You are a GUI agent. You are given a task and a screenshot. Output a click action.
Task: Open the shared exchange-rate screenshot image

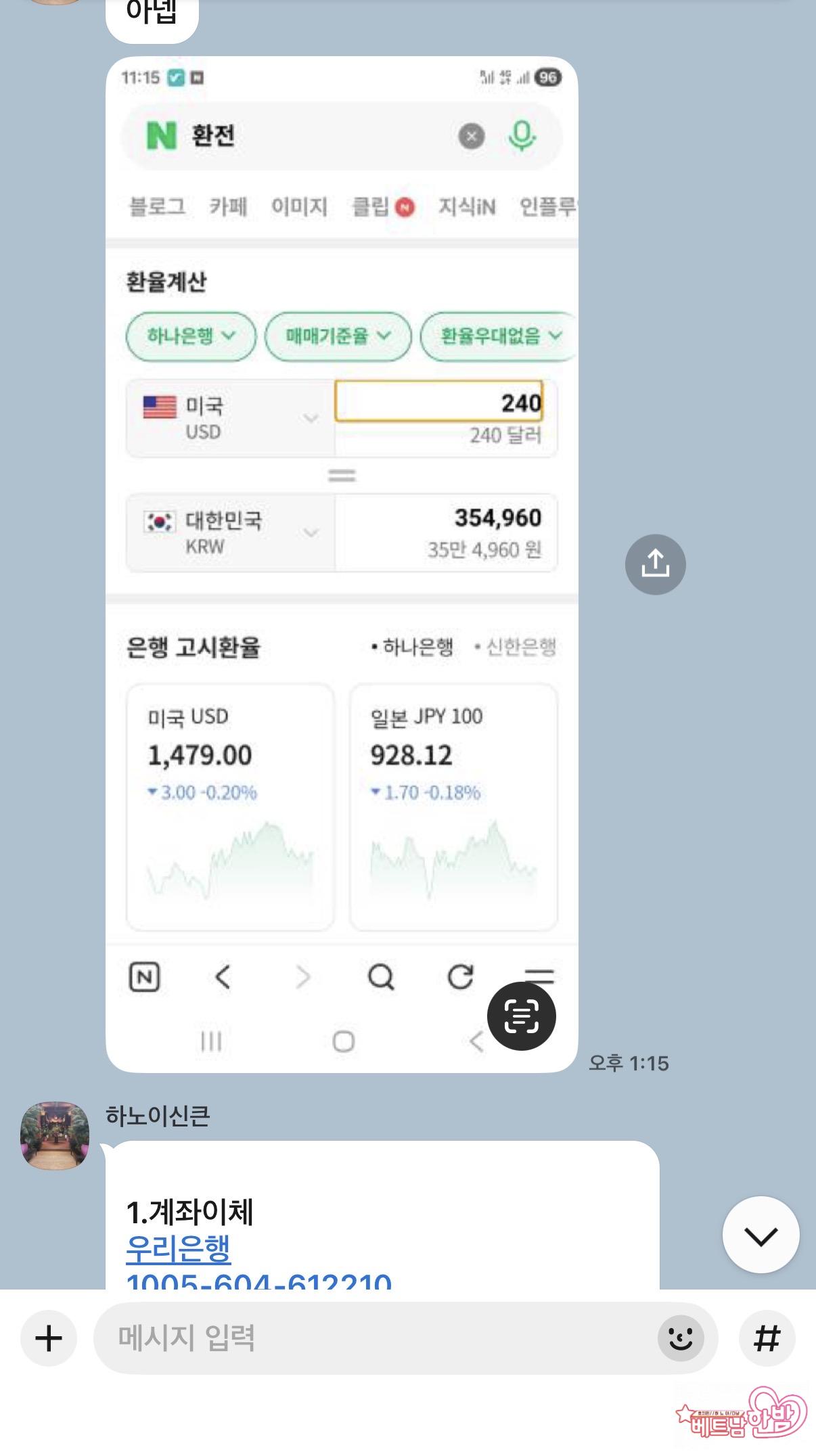click(x=342, y=563)
